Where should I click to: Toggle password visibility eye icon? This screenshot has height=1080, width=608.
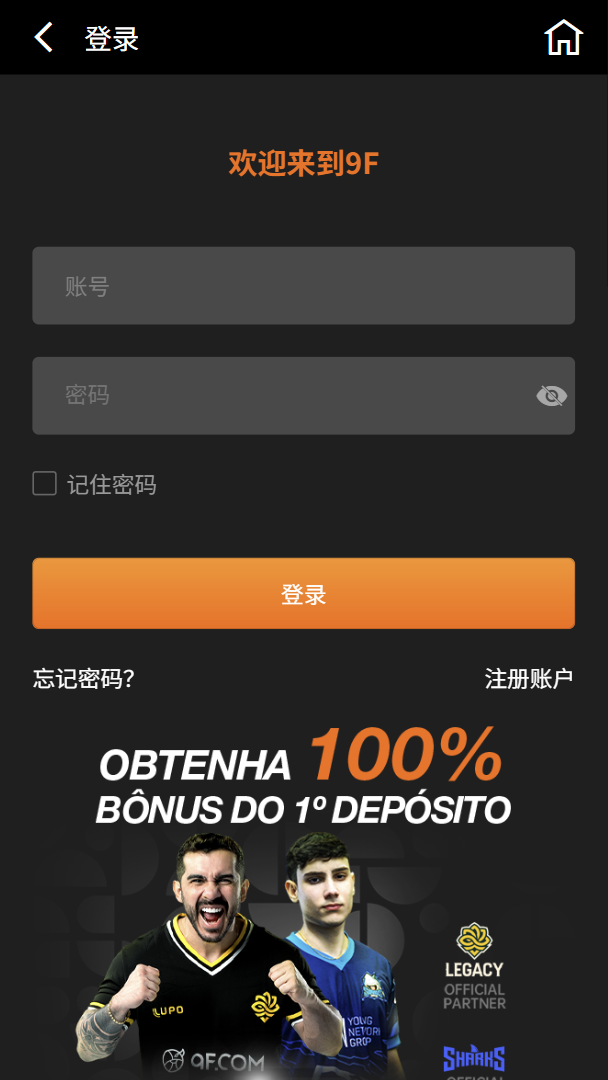[552, 396]
